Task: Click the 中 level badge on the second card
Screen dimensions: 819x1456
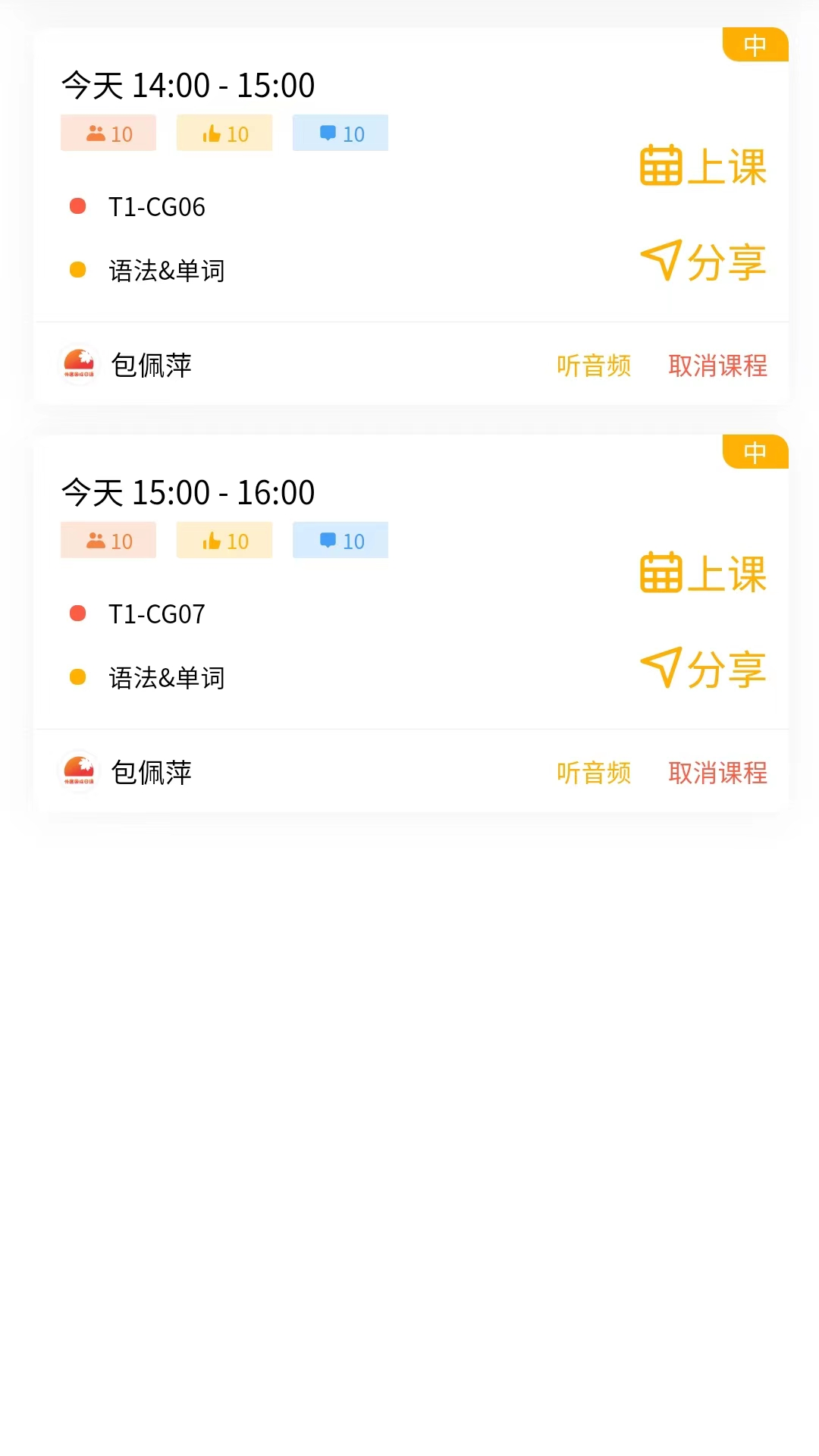Action: tap(755, 453)
